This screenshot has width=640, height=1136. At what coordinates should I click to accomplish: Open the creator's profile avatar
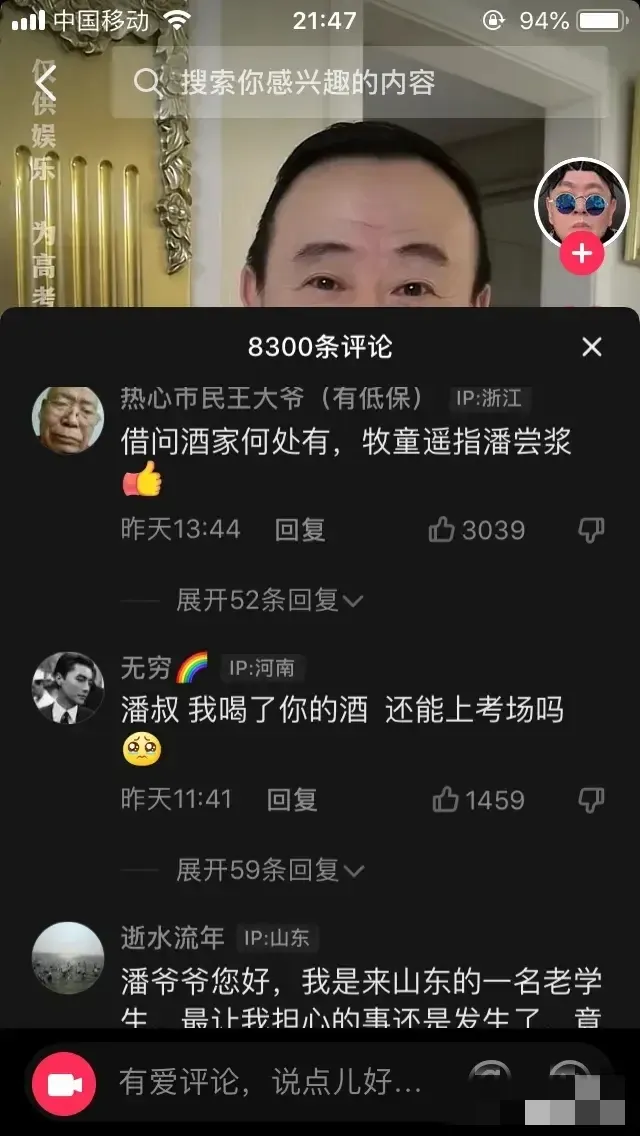pos(582,204)
